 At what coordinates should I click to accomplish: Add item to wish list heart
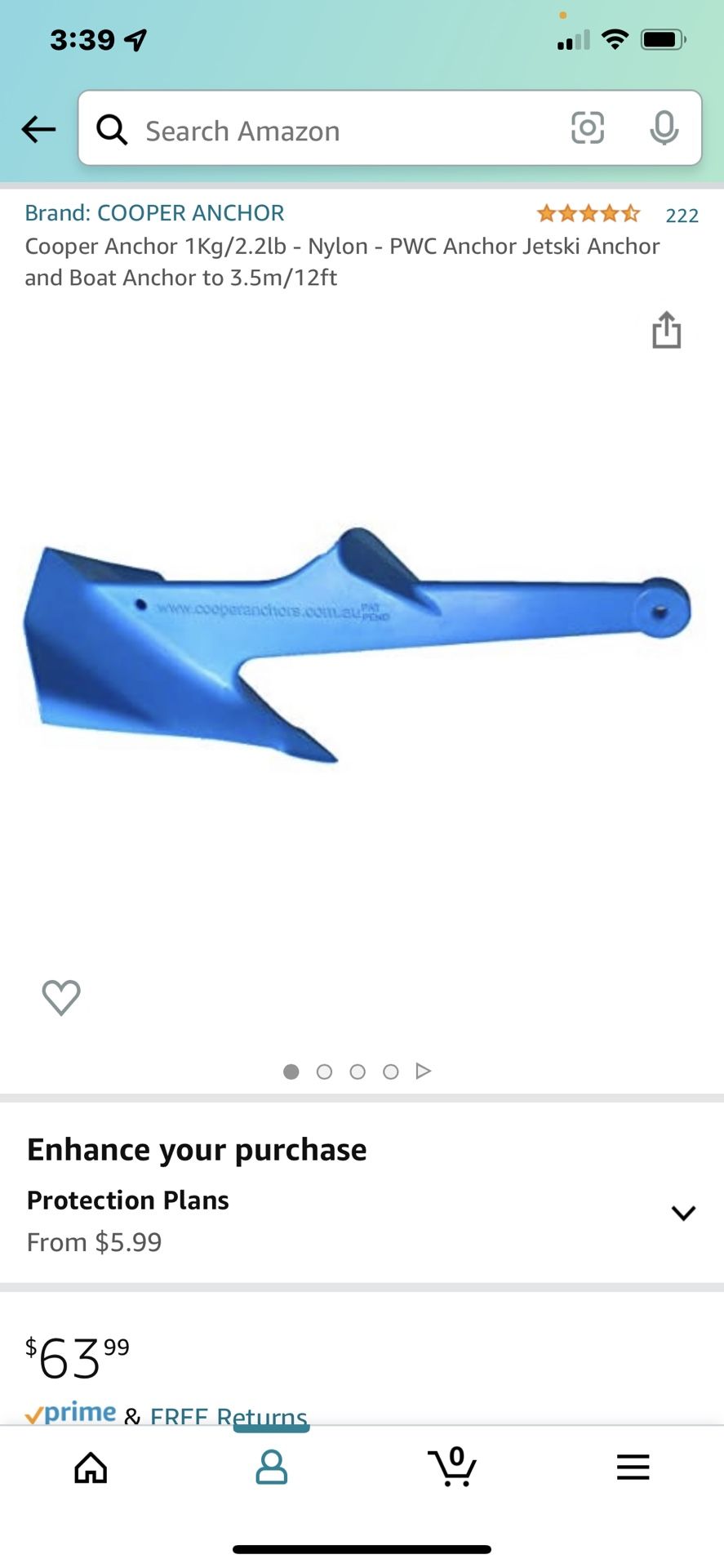click(x=61, y=997)
